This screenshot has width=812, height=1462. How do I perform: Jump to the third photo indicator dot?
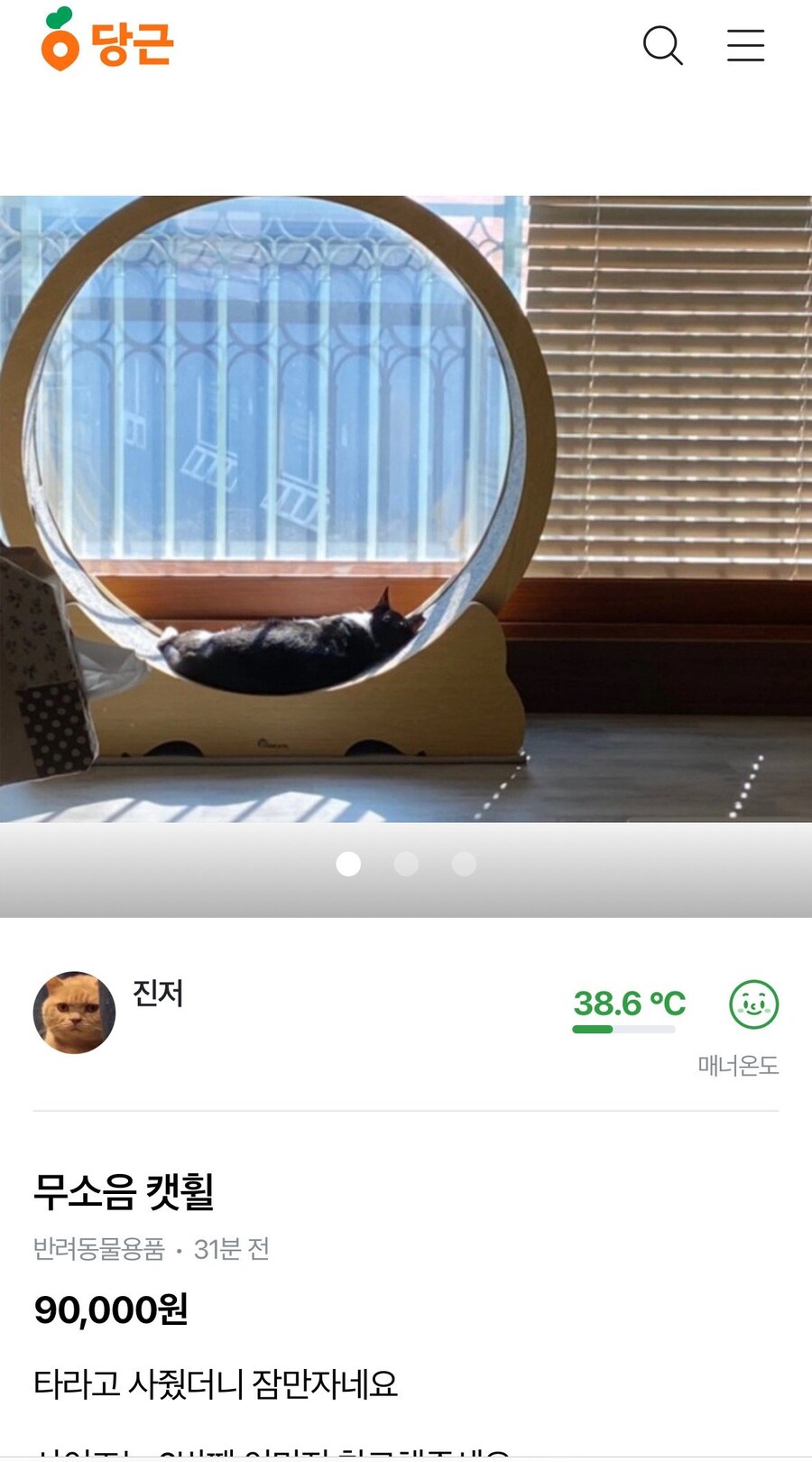pyautogui.click(x=464, y=864)
